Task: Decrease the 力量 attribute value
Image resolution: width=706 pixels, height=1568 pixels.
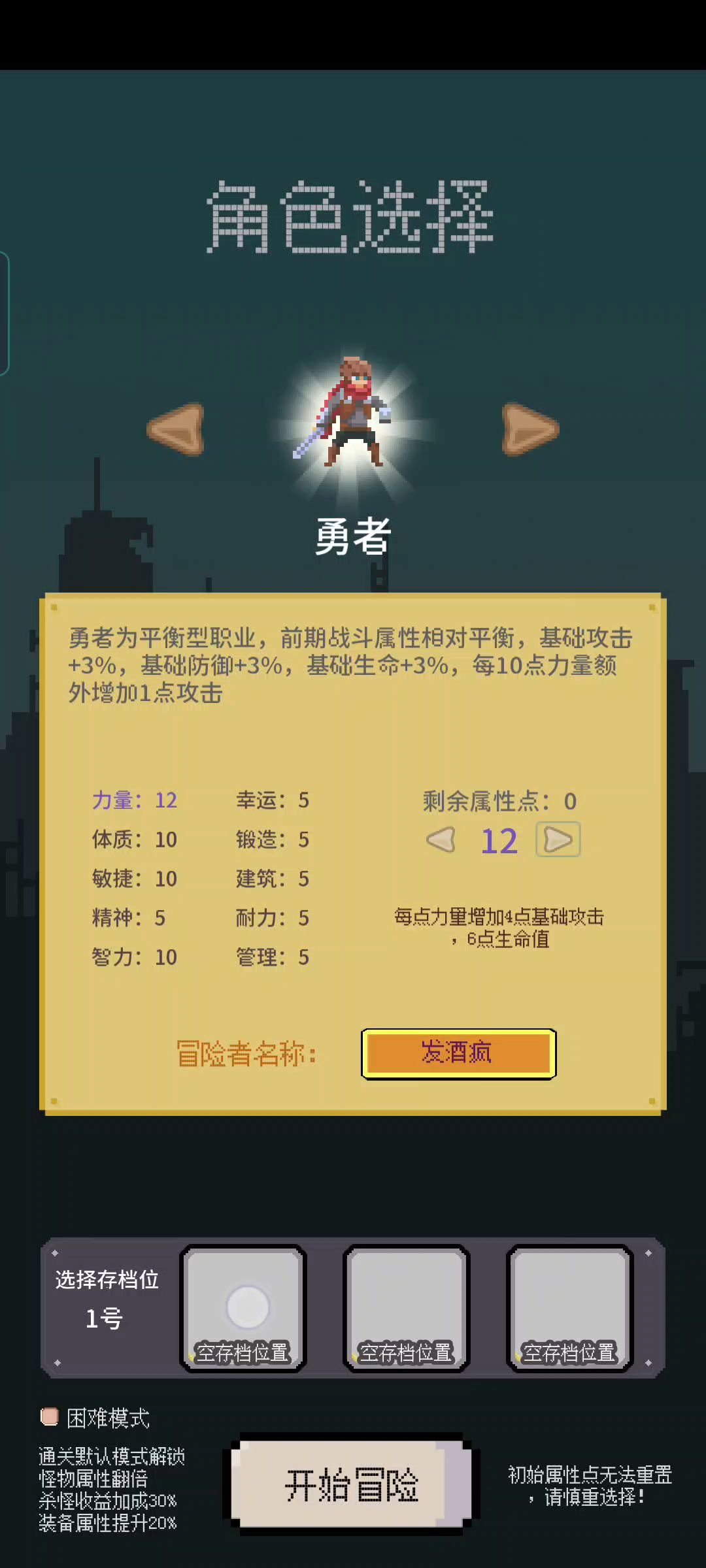Action: (441, 840)
